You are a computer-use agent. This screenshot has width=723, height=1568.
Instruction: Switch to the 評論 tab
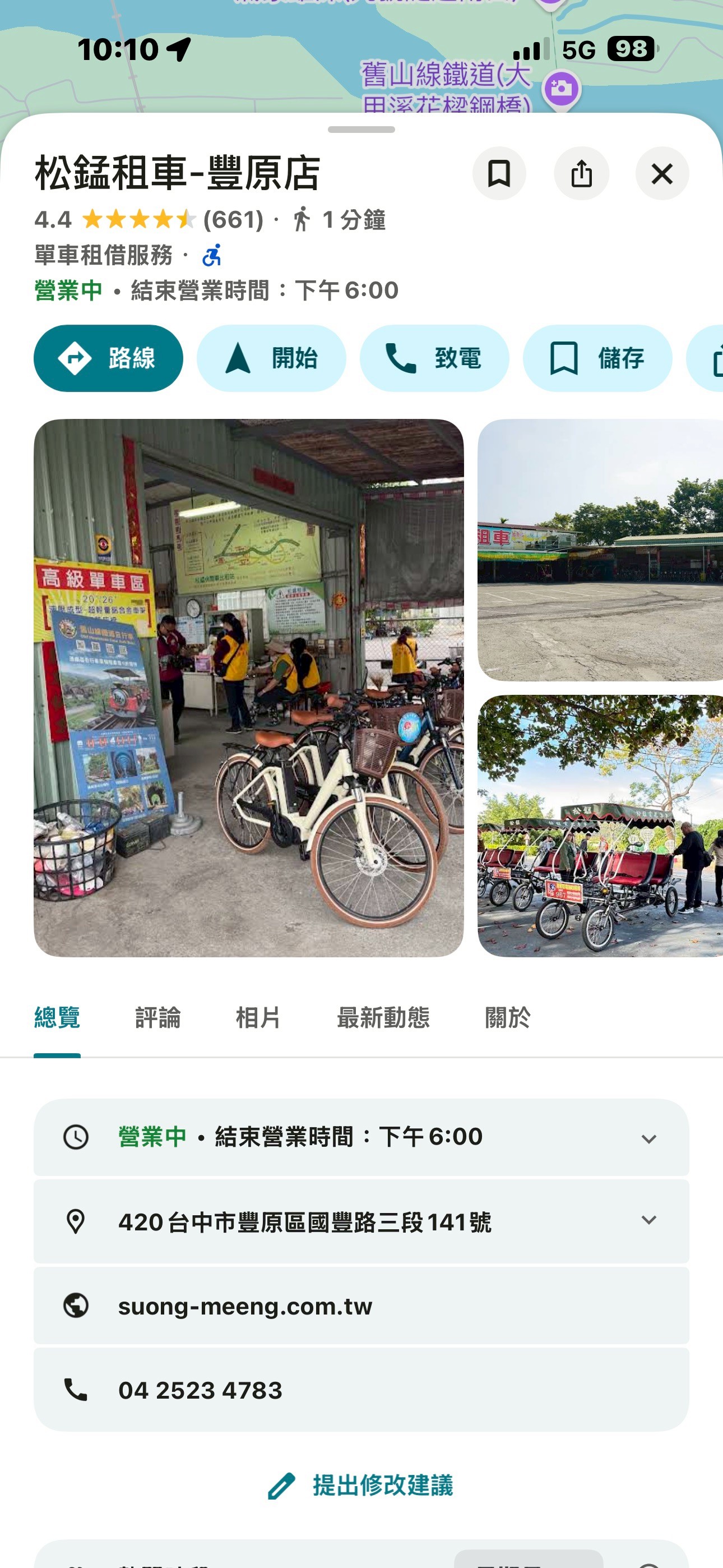click(157, 1018)
